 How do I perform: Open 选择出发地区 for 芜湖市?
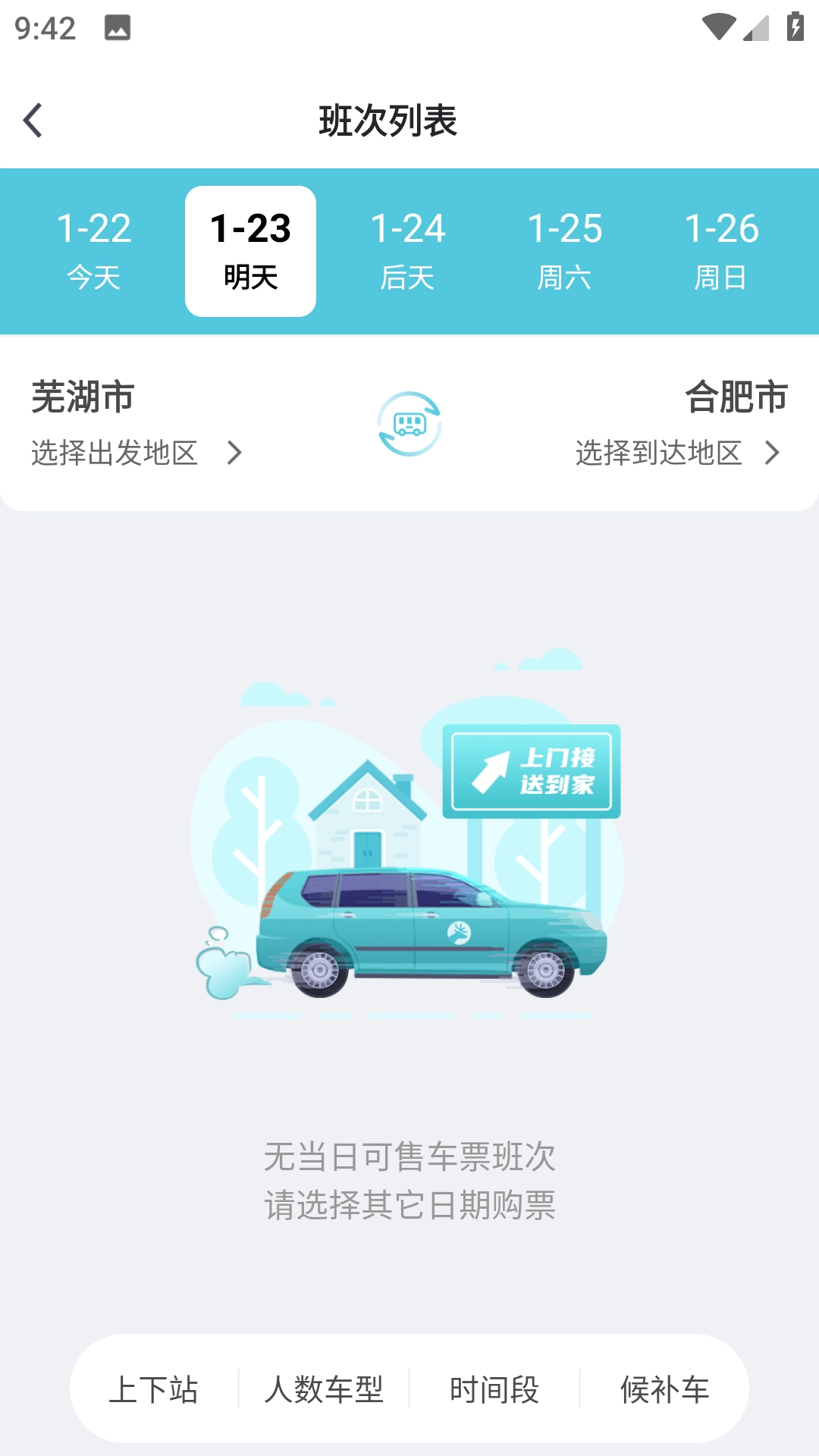click(136, 453)
